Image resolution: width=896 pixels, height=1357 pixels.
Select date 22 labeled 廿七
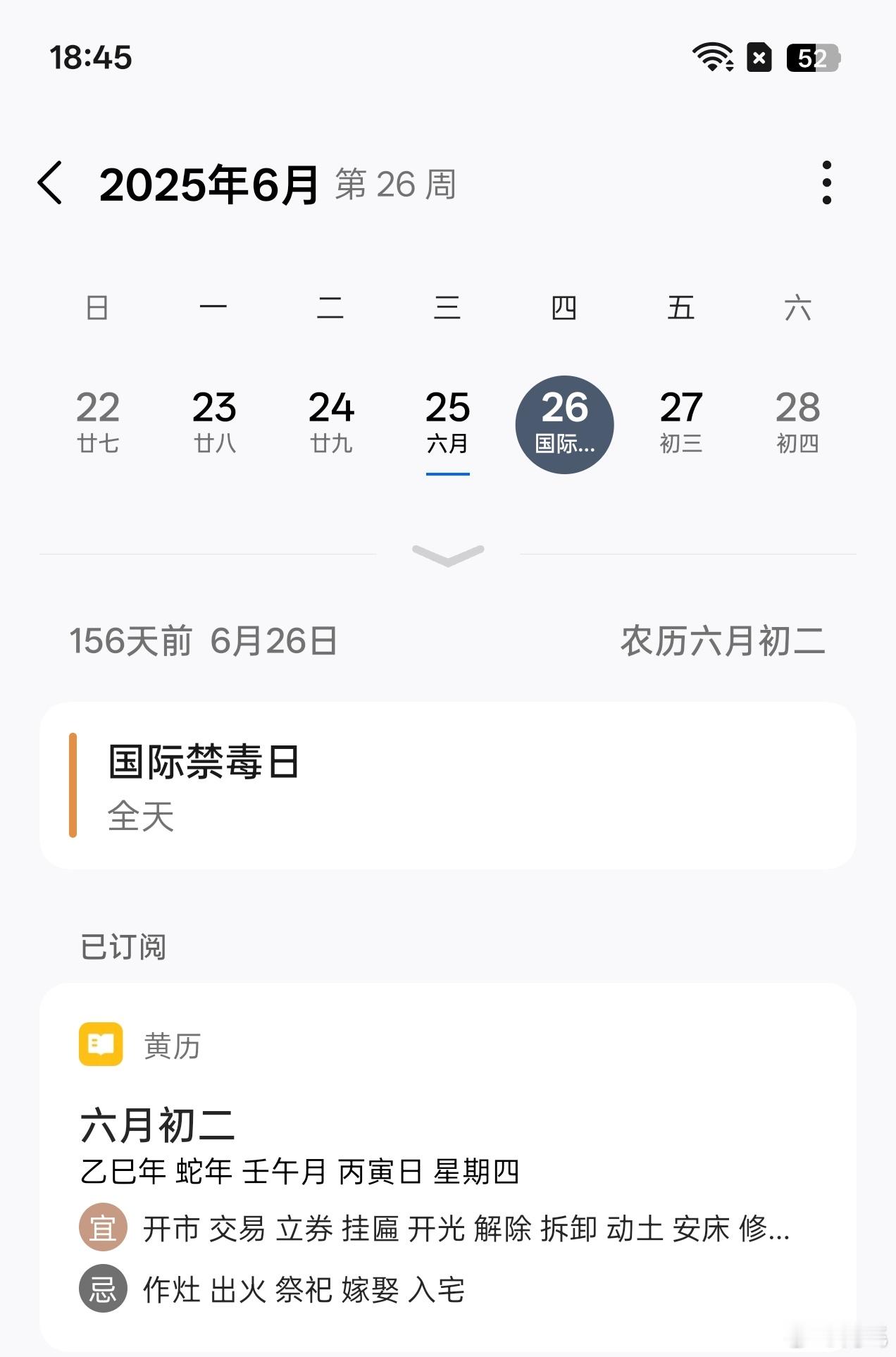coord(98,423)
